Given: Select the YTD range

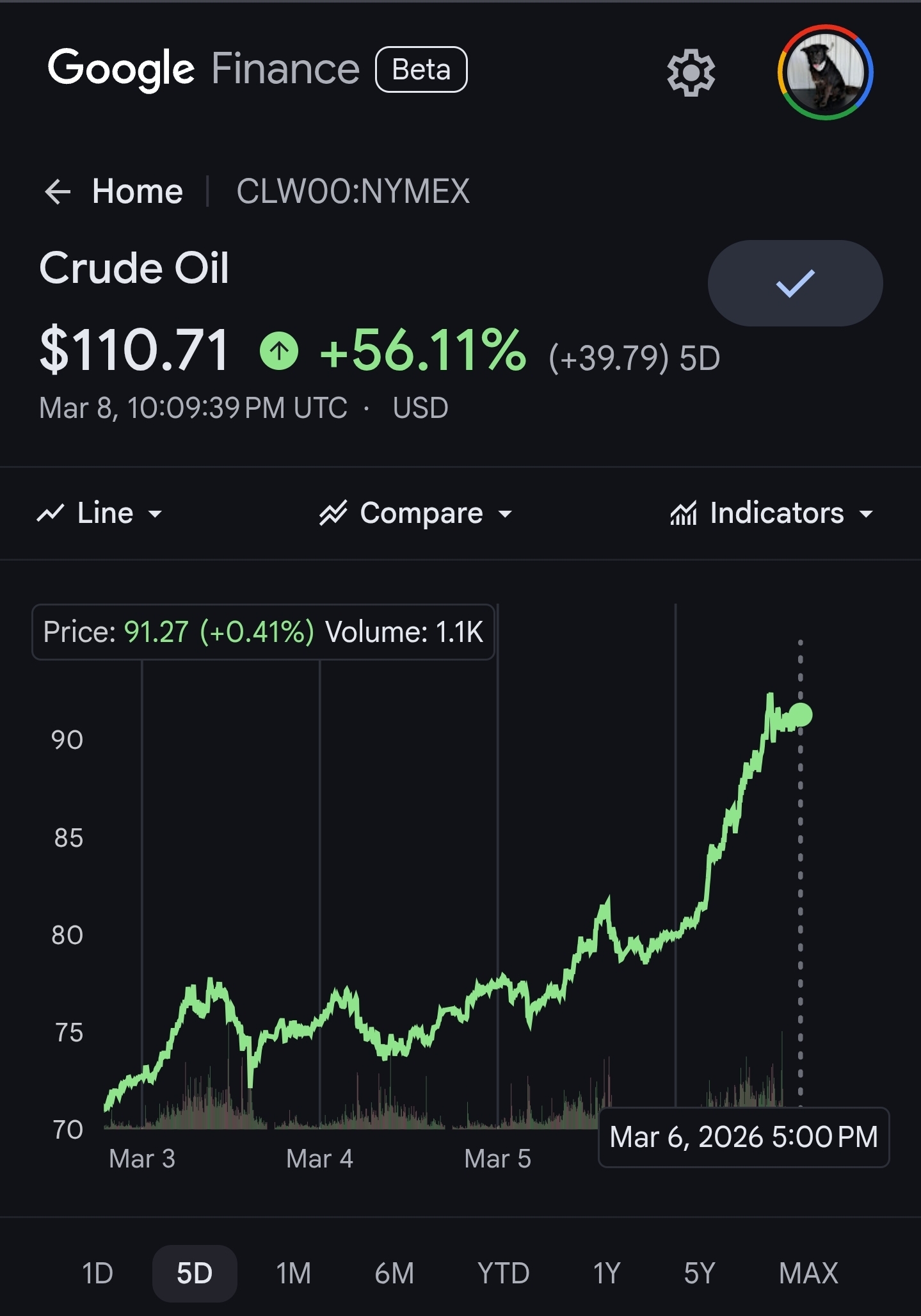Looking at the screenshot, I should coord(504,1273).
